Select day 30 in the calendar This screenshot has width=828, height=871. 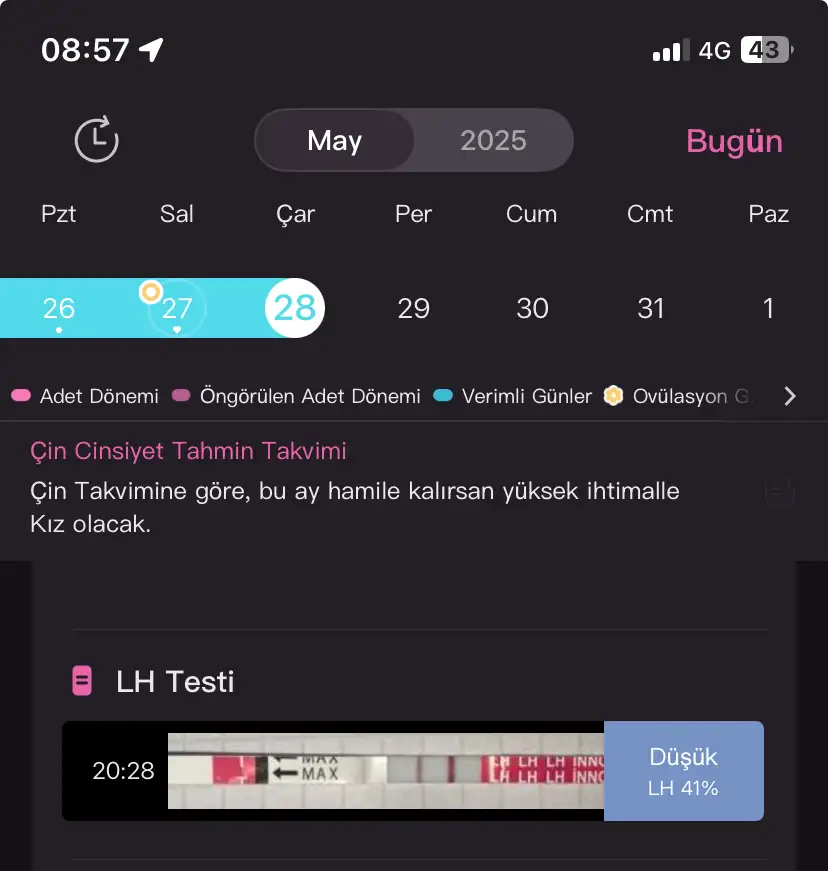[532, 308]
